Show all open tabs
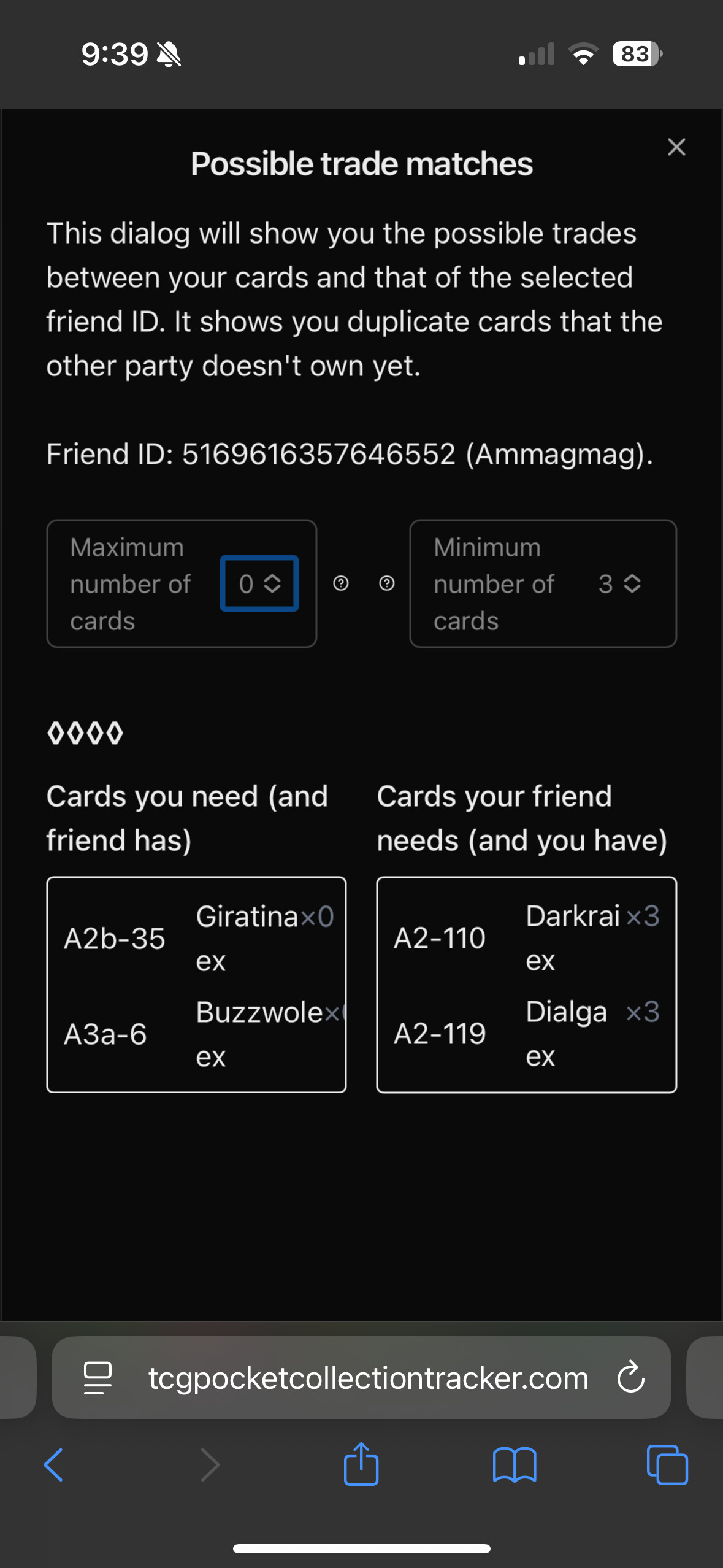Viewport: 723px width, 1568px height. click(667, 1465)
